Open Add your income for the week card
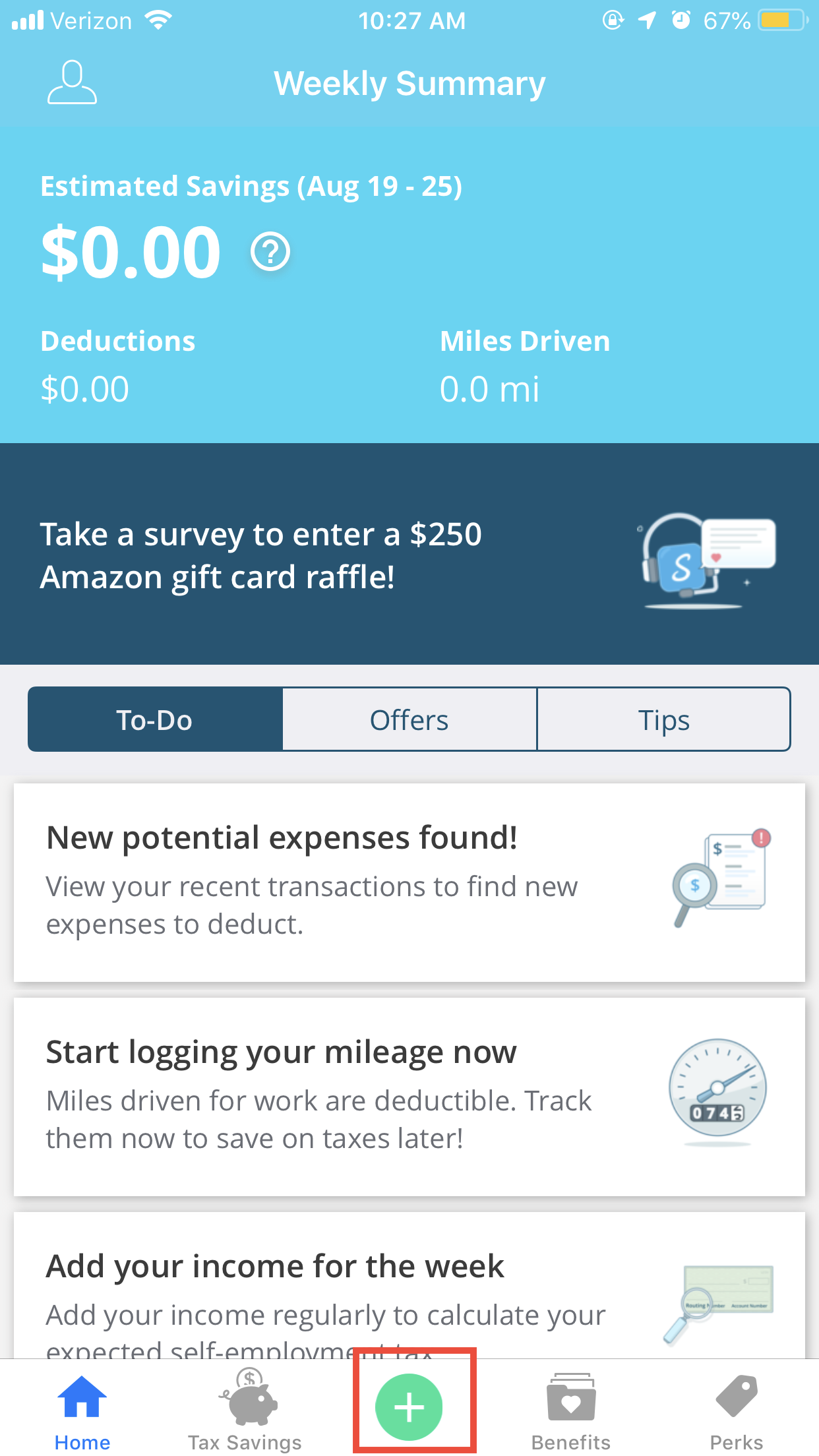819x1456 pixels. 409,1285
